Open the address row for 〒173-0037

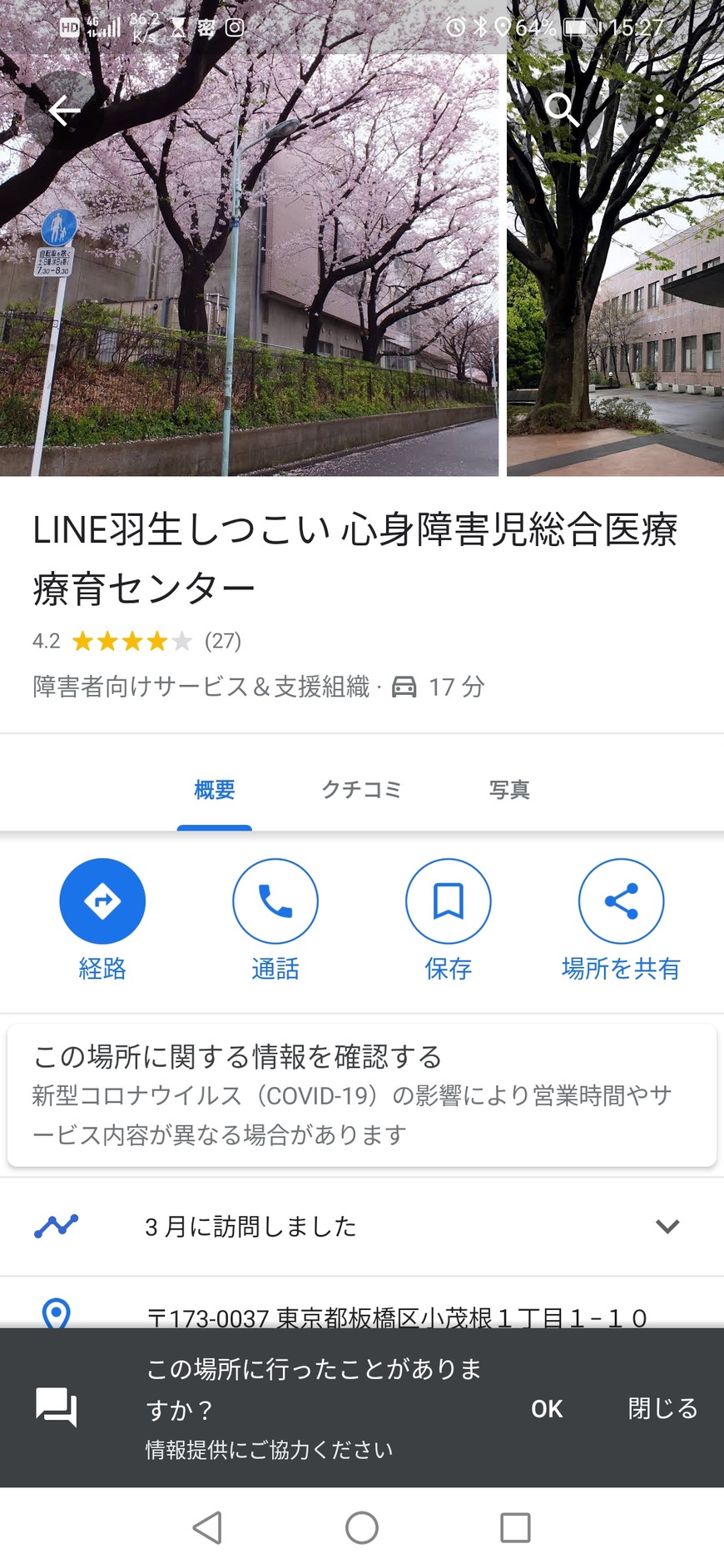coord(396,1313)
